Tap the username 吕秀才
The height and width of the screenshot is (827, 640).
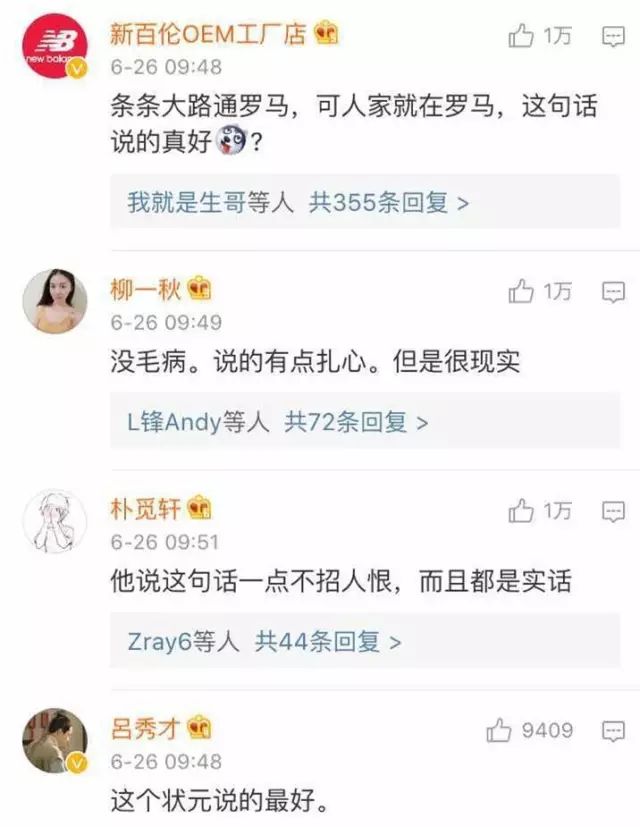(x=145, y=729)
